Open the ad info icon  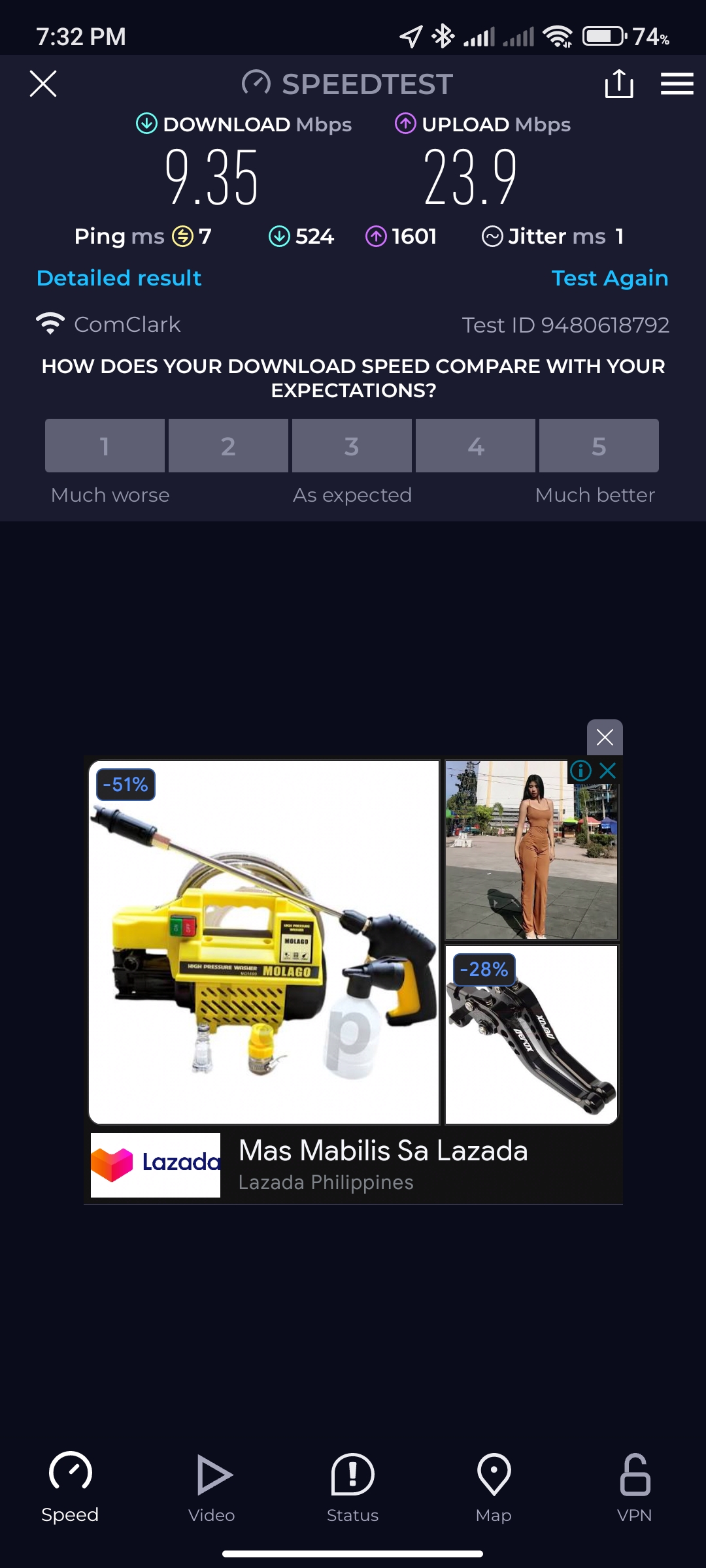(x=580, y=771)
